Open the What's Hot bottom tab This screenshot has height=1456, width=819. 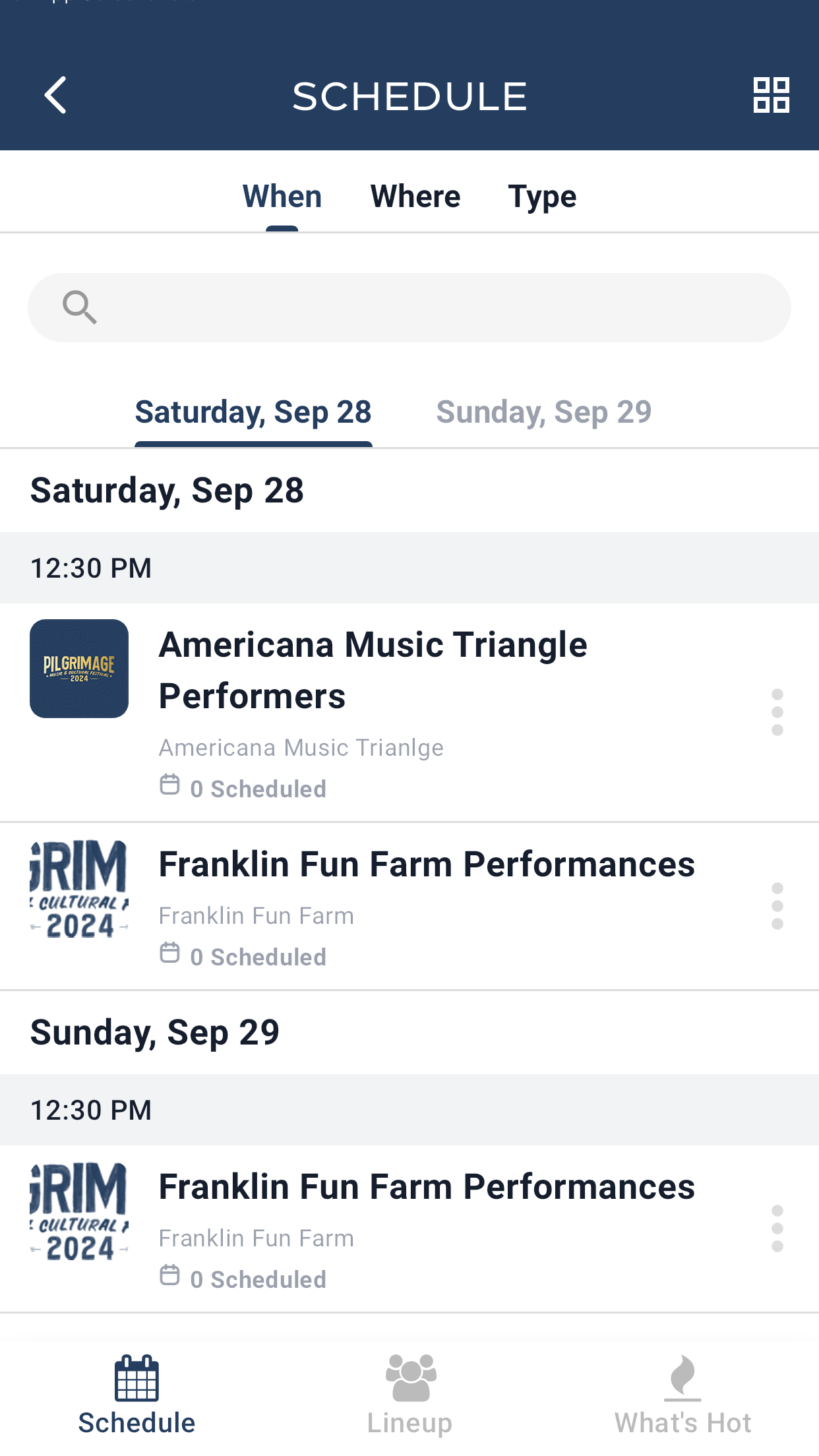tap(682, 1395)
